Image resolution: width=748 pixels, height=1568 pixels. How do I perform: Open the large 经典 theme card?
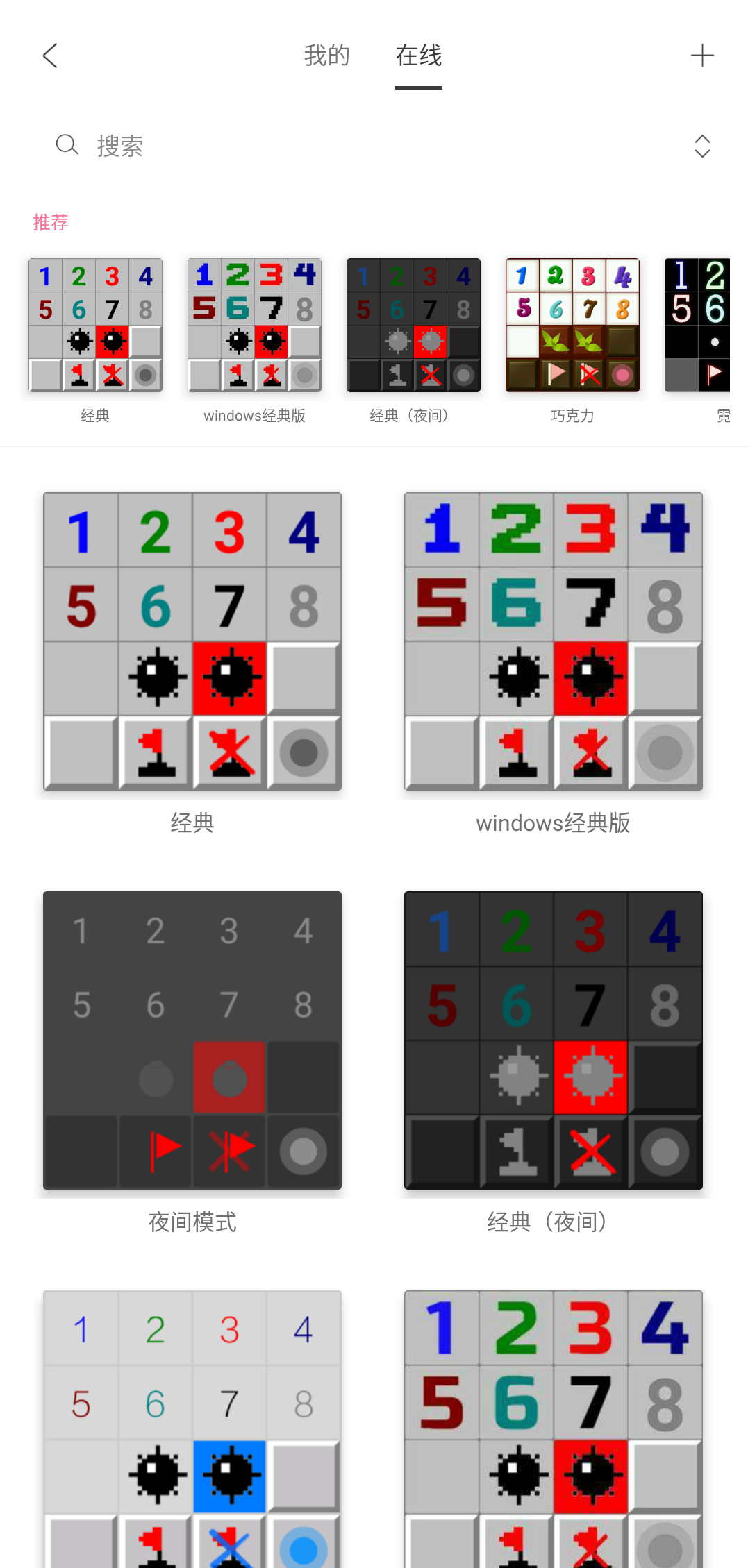pyautogui.click(x=192, y=641)
